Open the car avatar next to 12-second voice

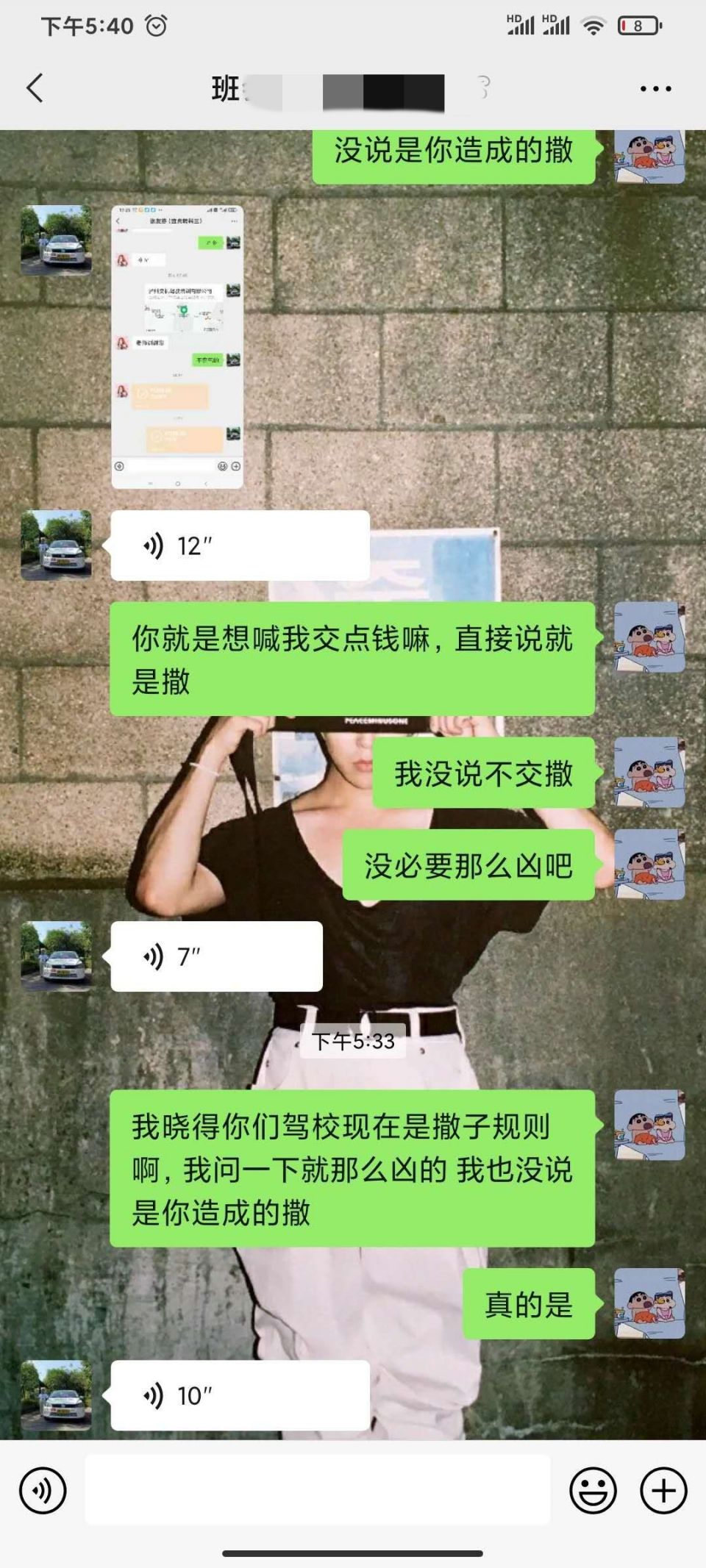pyautogui.click(x=57, y=545)
